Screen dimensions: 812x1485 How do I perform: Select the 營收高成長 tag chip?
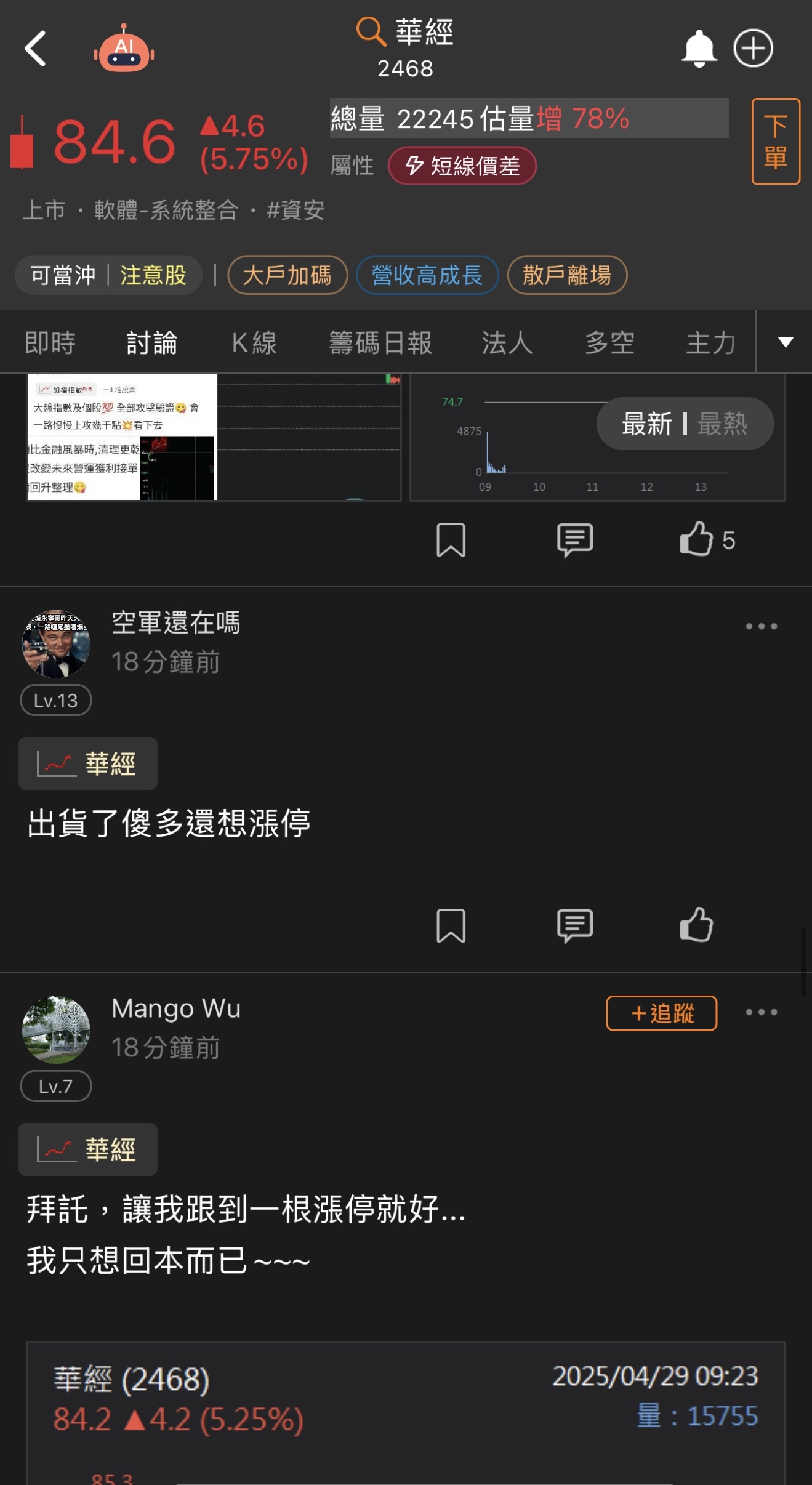coord(427,275)
